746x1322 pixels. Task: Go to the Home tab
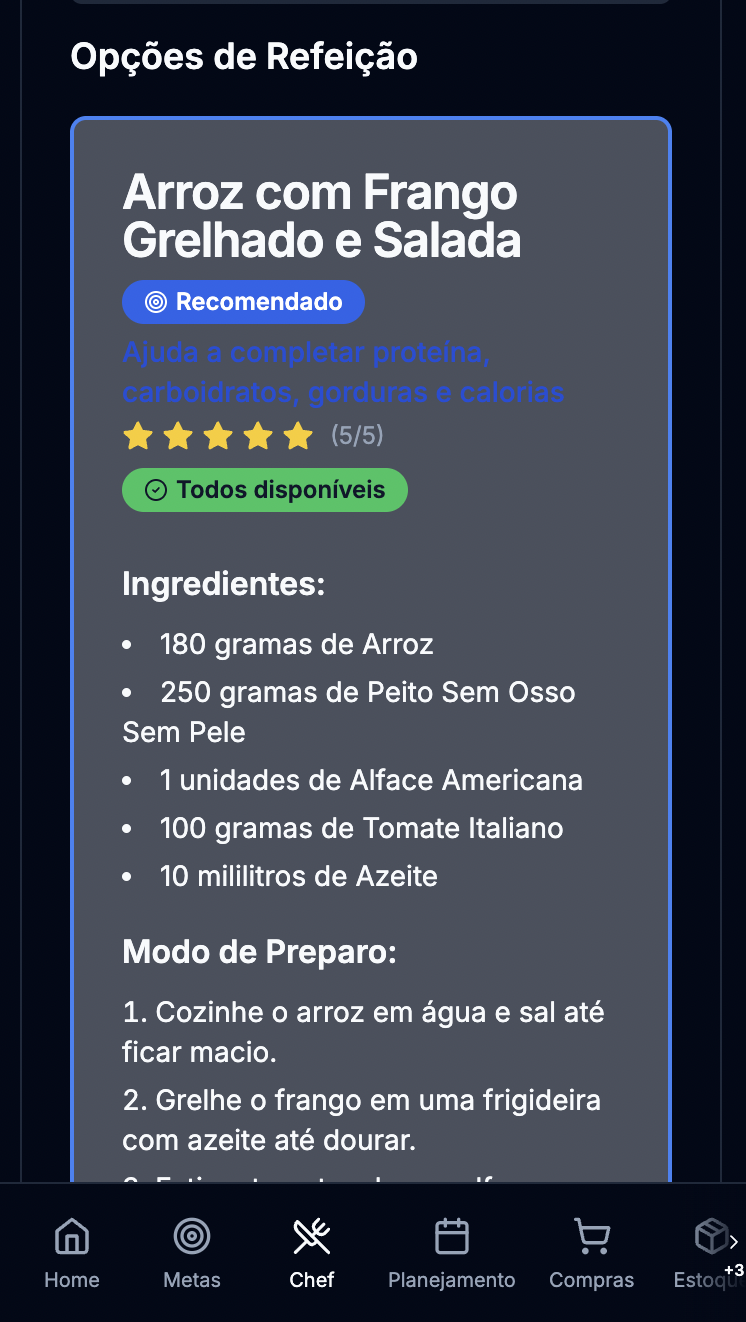click(72, 1253)
